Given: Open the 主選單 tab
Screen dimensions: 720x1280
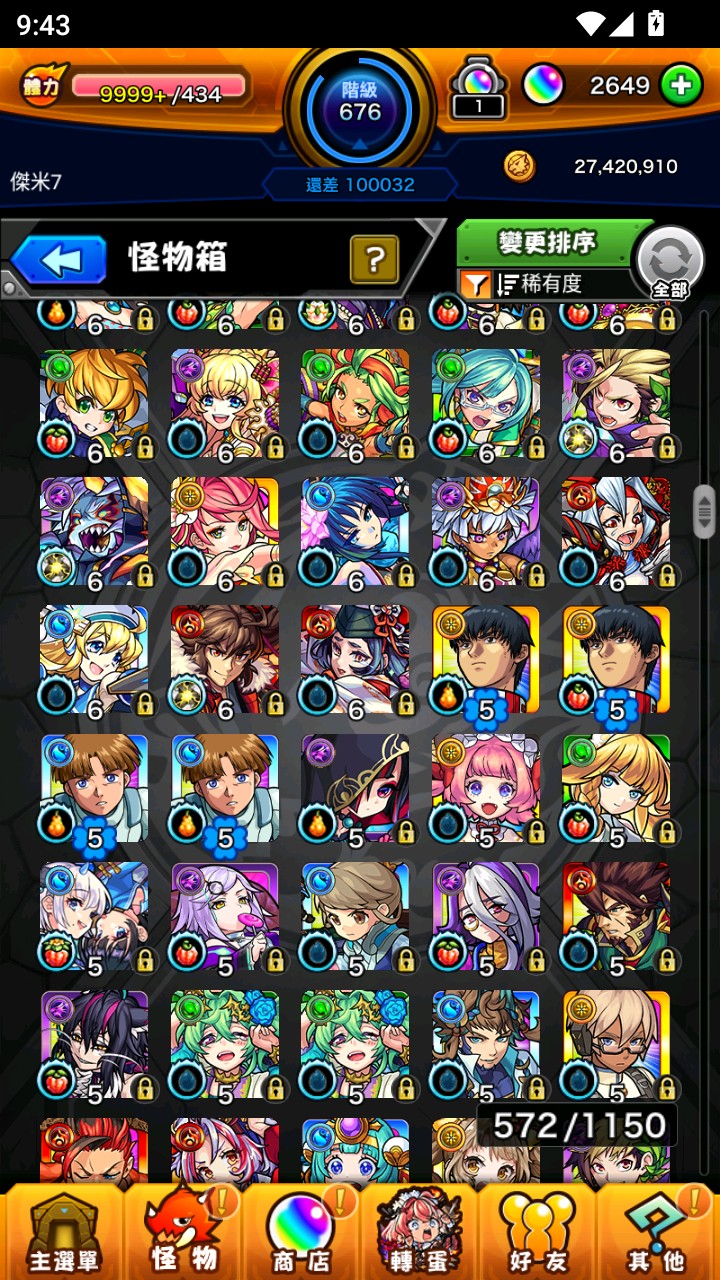Looking at the screenshot, I should 63,1232.
